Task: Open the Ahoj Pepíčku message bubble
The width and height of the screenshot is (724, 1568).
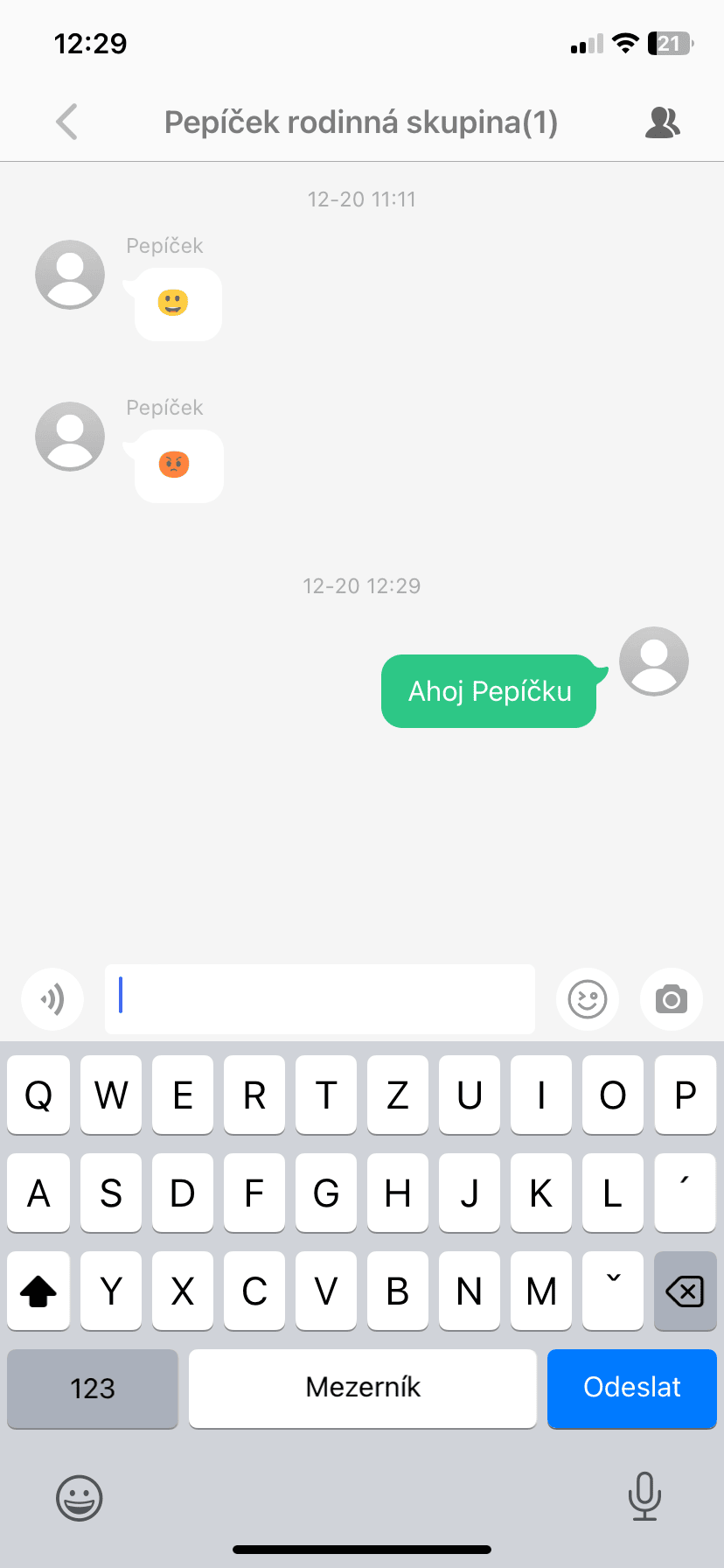Action: point(489,691)
